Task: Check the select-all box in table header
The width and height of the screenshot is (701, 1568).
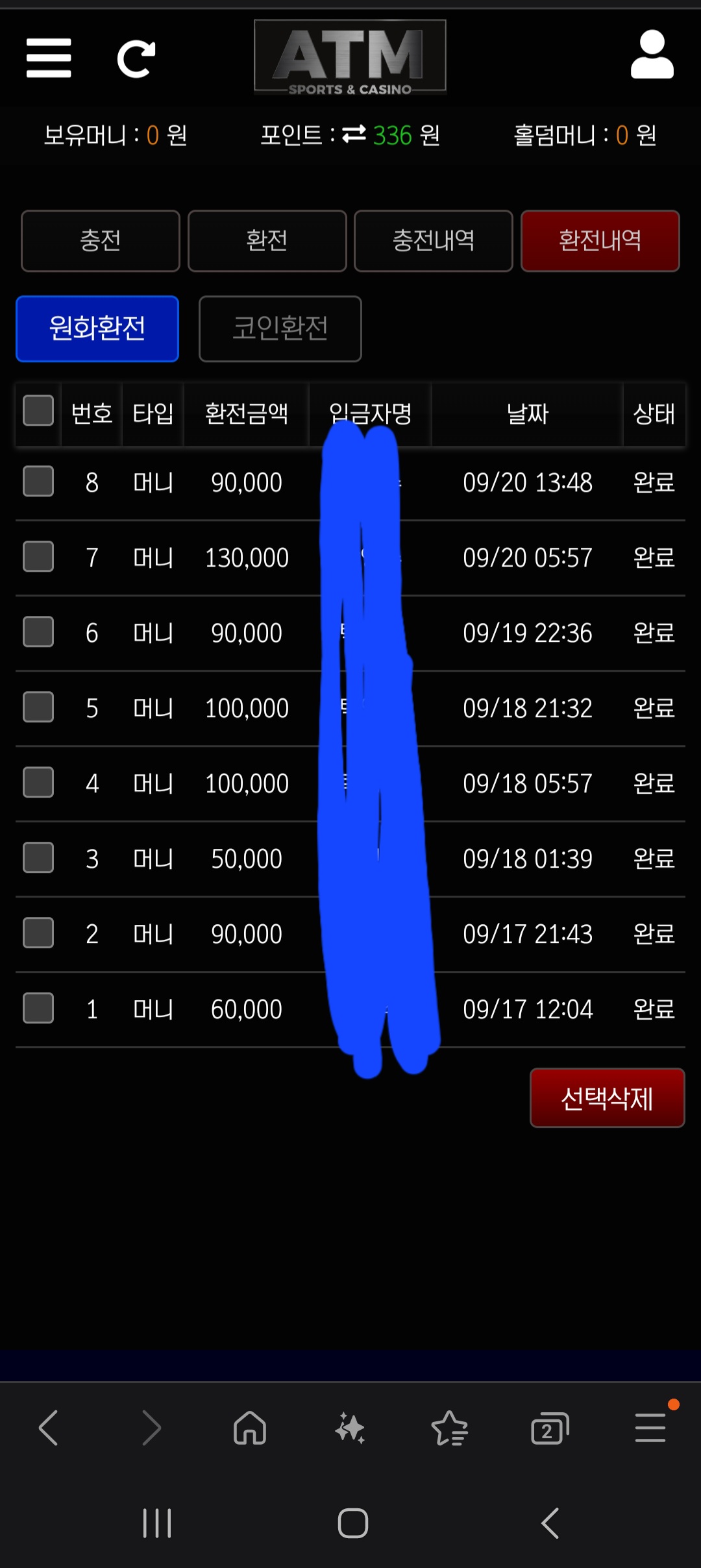Action: click(x=38, y=411)
